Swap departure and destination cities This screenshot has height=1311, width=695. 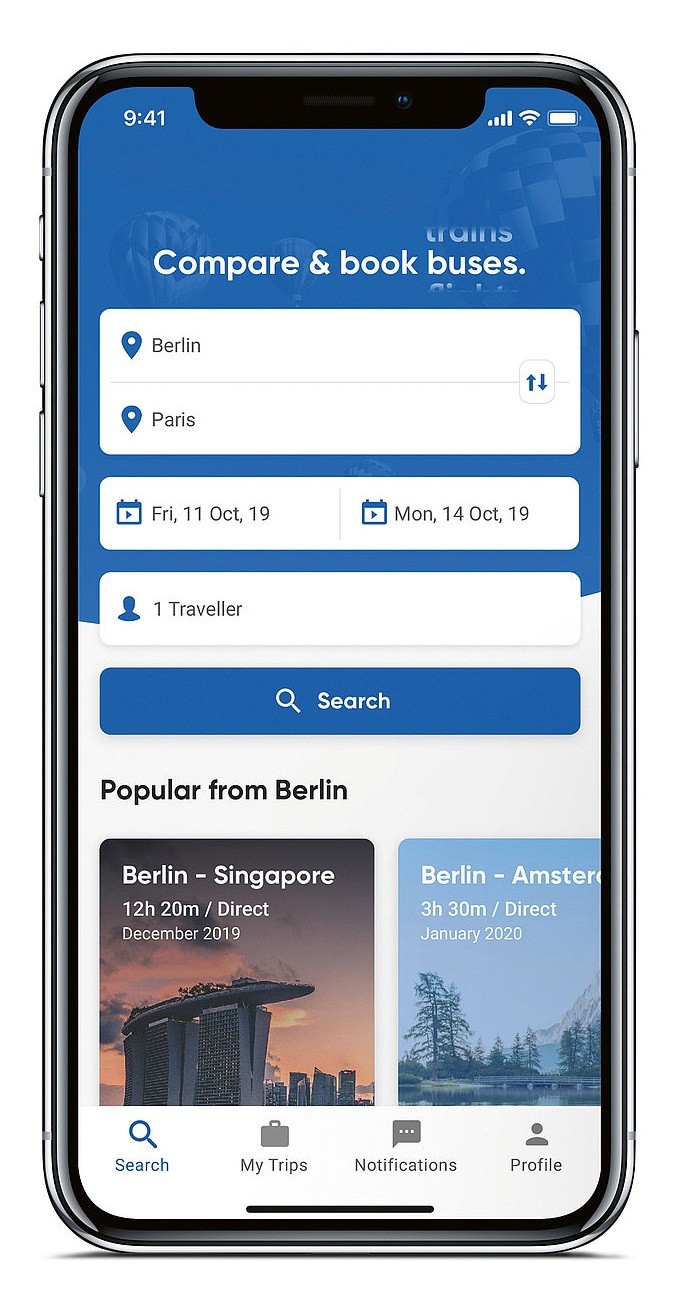537,382
